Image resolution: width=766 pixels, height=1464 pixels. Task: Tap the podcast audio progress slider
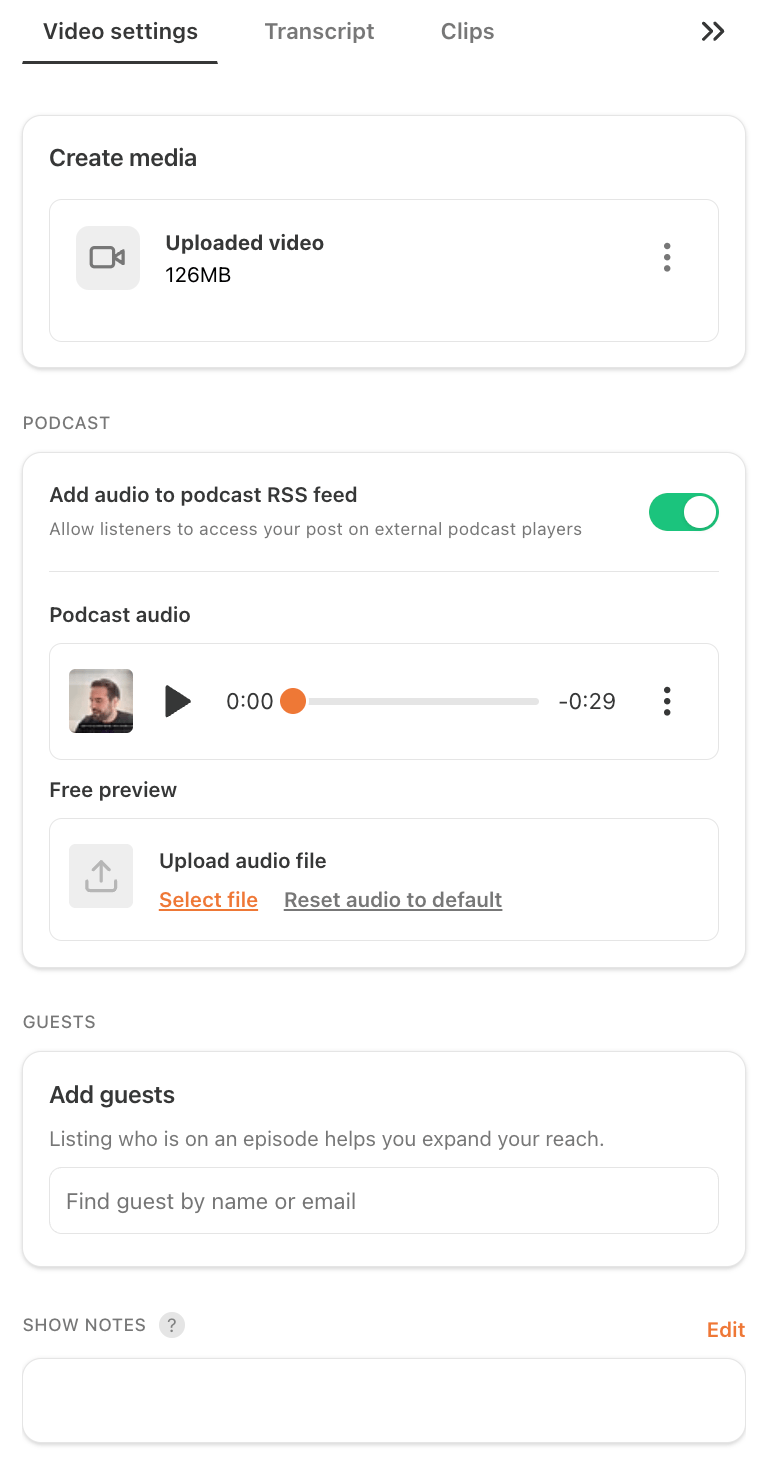point(412,701)
